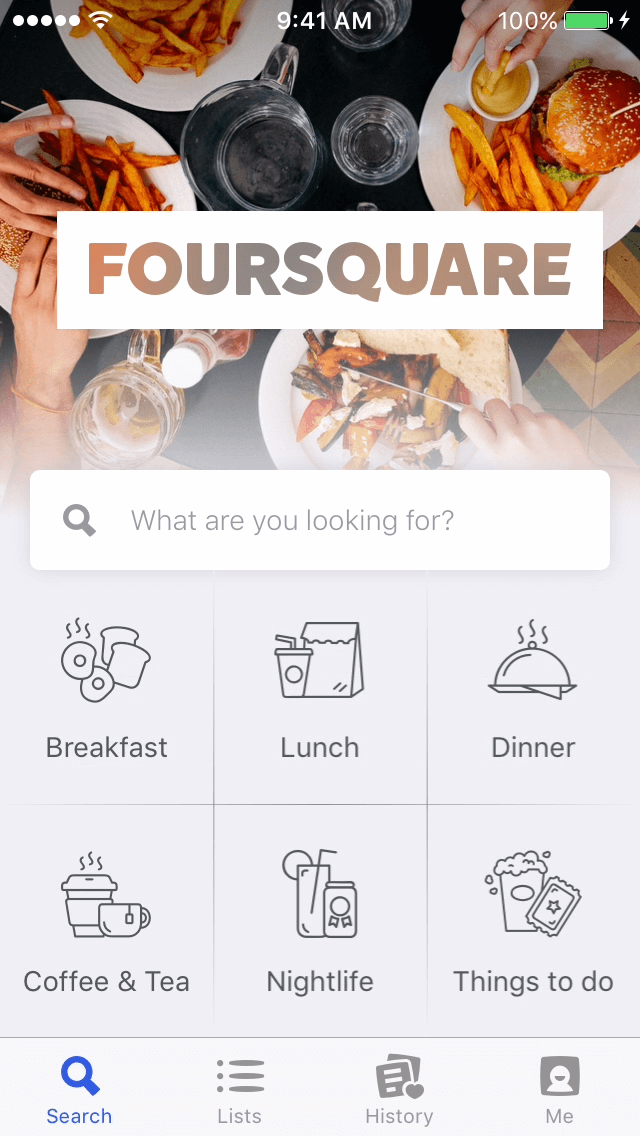Open the Me profile tab

pos(559,1088)
